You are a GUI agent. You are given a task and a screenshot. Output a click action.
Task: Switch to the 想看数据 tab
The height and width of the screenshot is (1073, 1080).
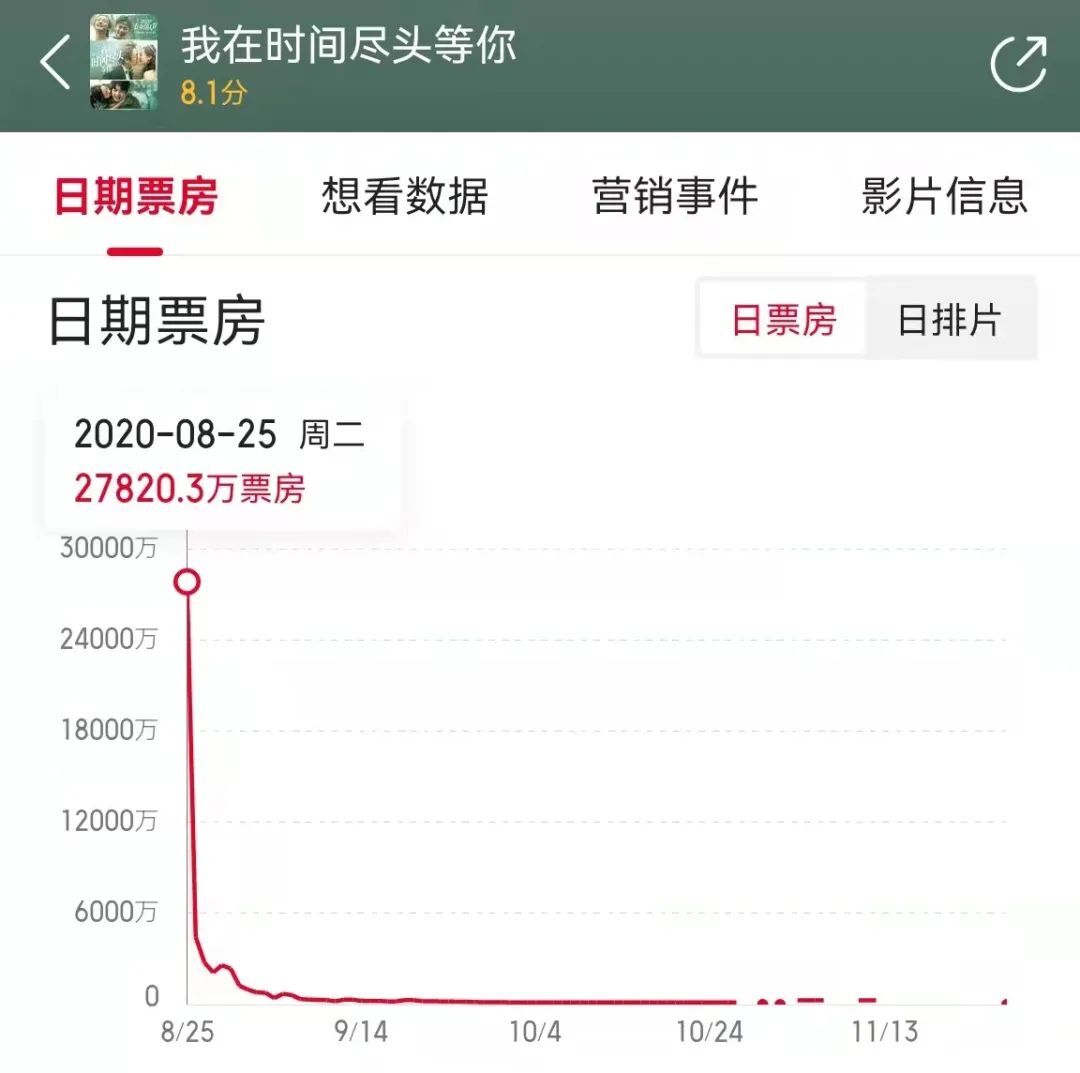tap(405, 196)
